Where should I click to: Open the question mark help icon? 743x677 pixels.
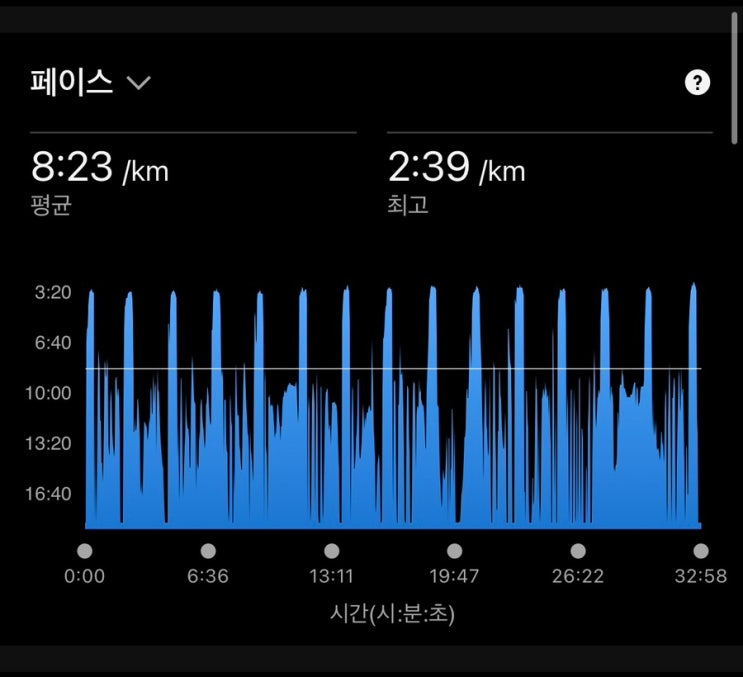point(697,83)
